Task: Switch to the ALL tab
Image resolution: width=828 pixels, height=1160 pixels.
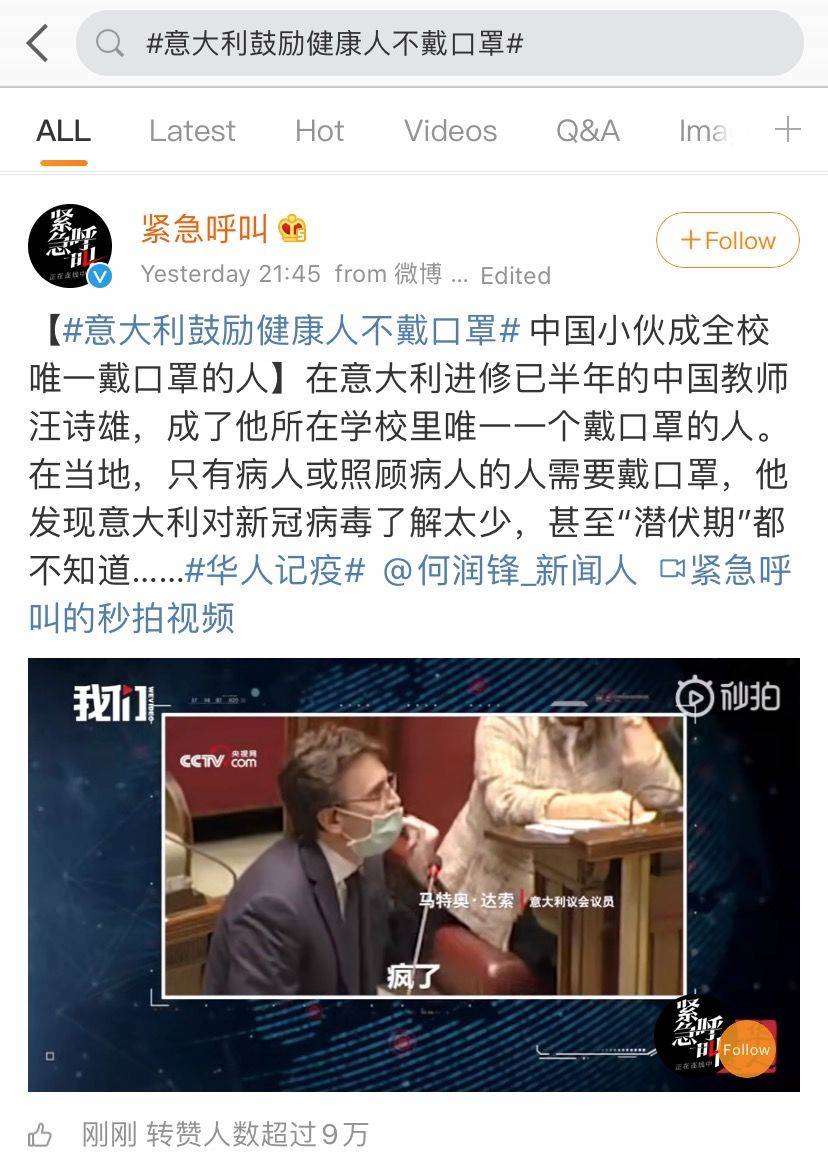Action: click(x=63, y=131)
